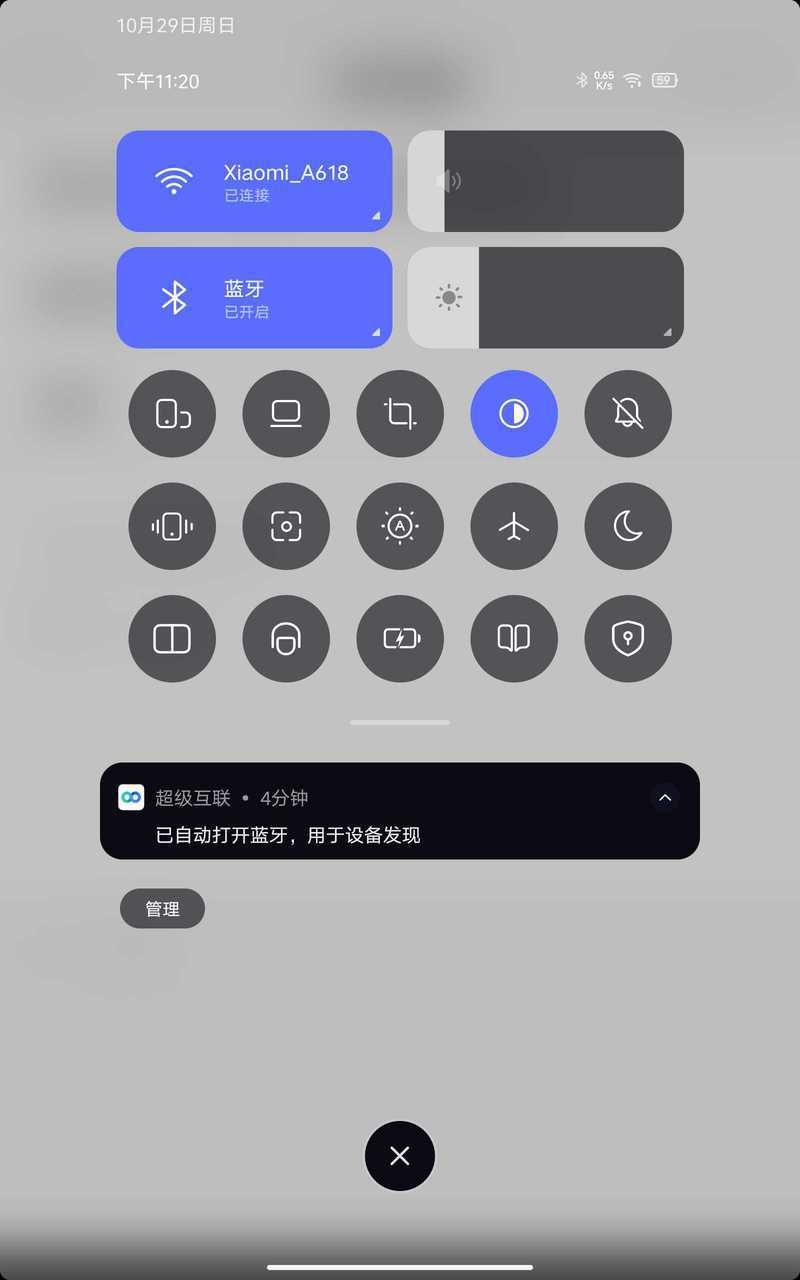Screen dimensions: 800x1280
Task: Enable the mute bell tile
Action: point(628,414)
